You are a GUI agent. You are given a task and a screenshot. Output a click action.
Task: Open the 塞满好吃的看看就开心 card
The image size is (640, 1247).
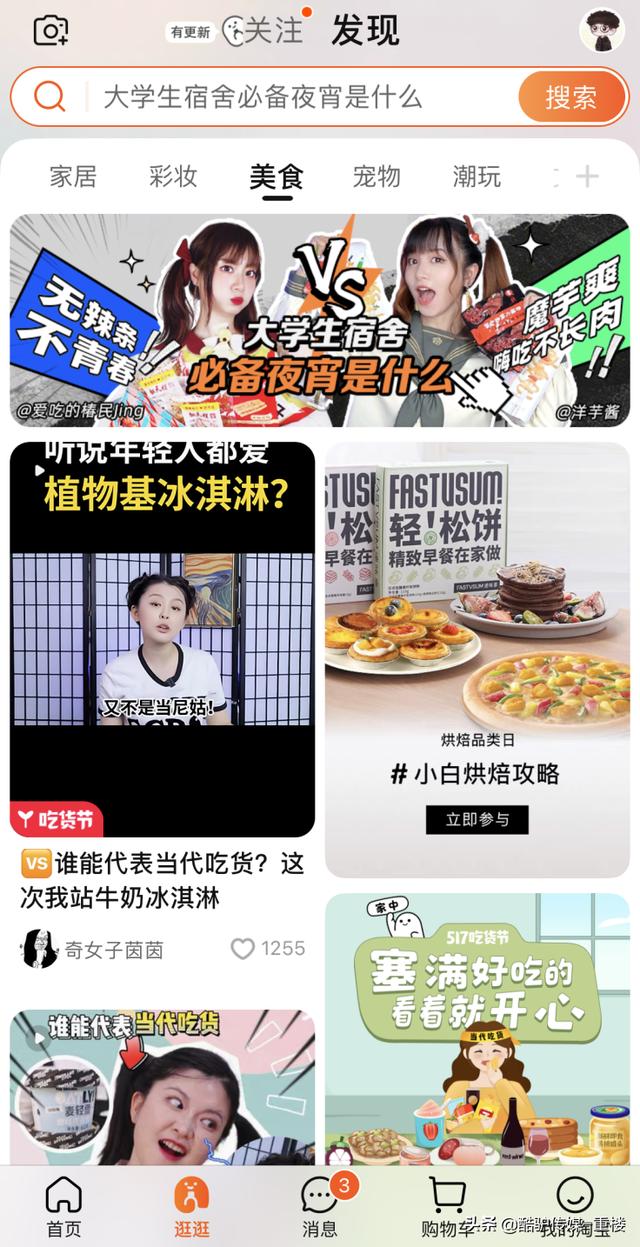pos(477,1030)
